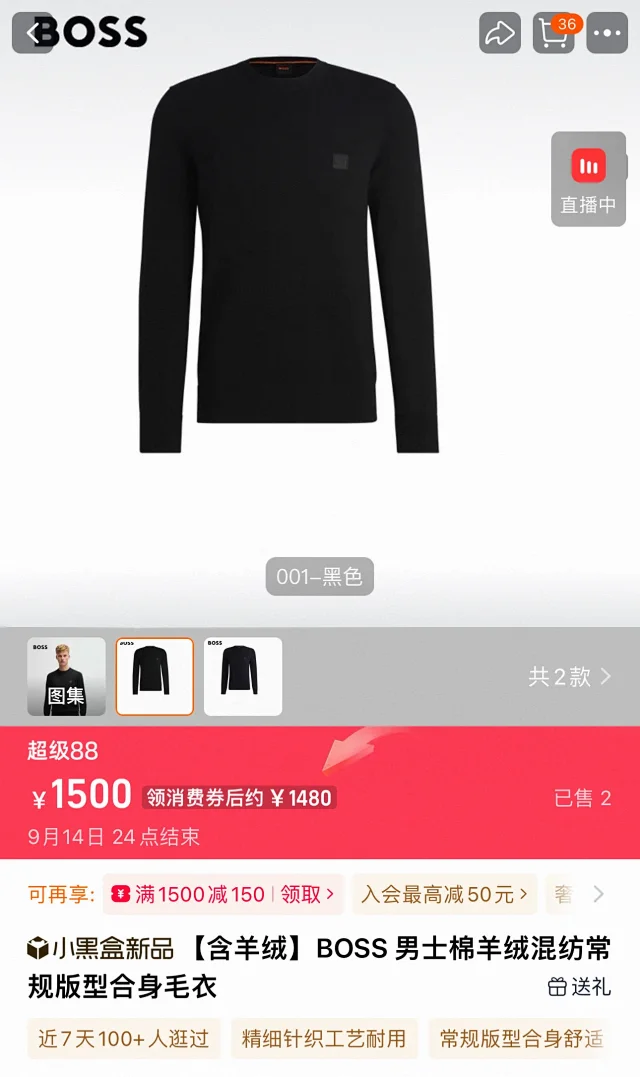
Task: Open the shopping cart
Action: (554, 33)
